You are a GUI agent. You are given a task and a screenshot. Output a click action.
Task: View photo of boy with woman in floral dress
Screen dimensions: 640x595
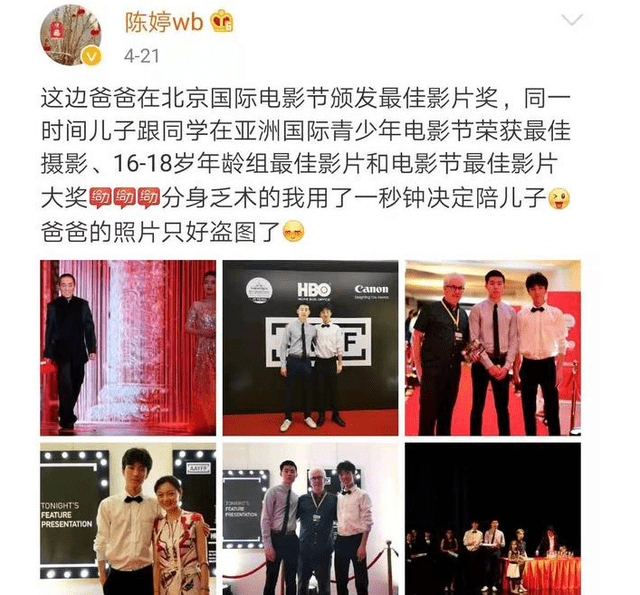(127, 518)
